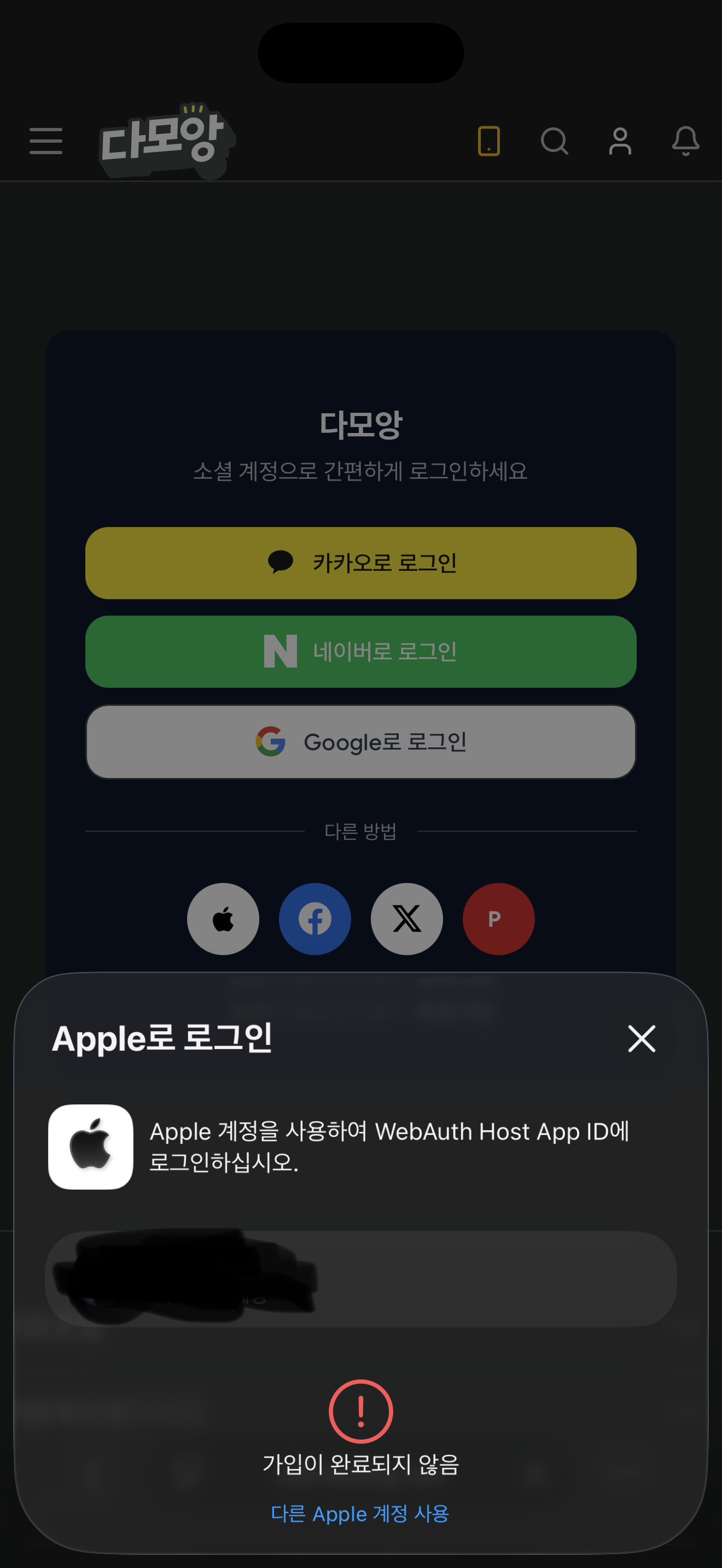Open the user profile icon

pos(620,141)
